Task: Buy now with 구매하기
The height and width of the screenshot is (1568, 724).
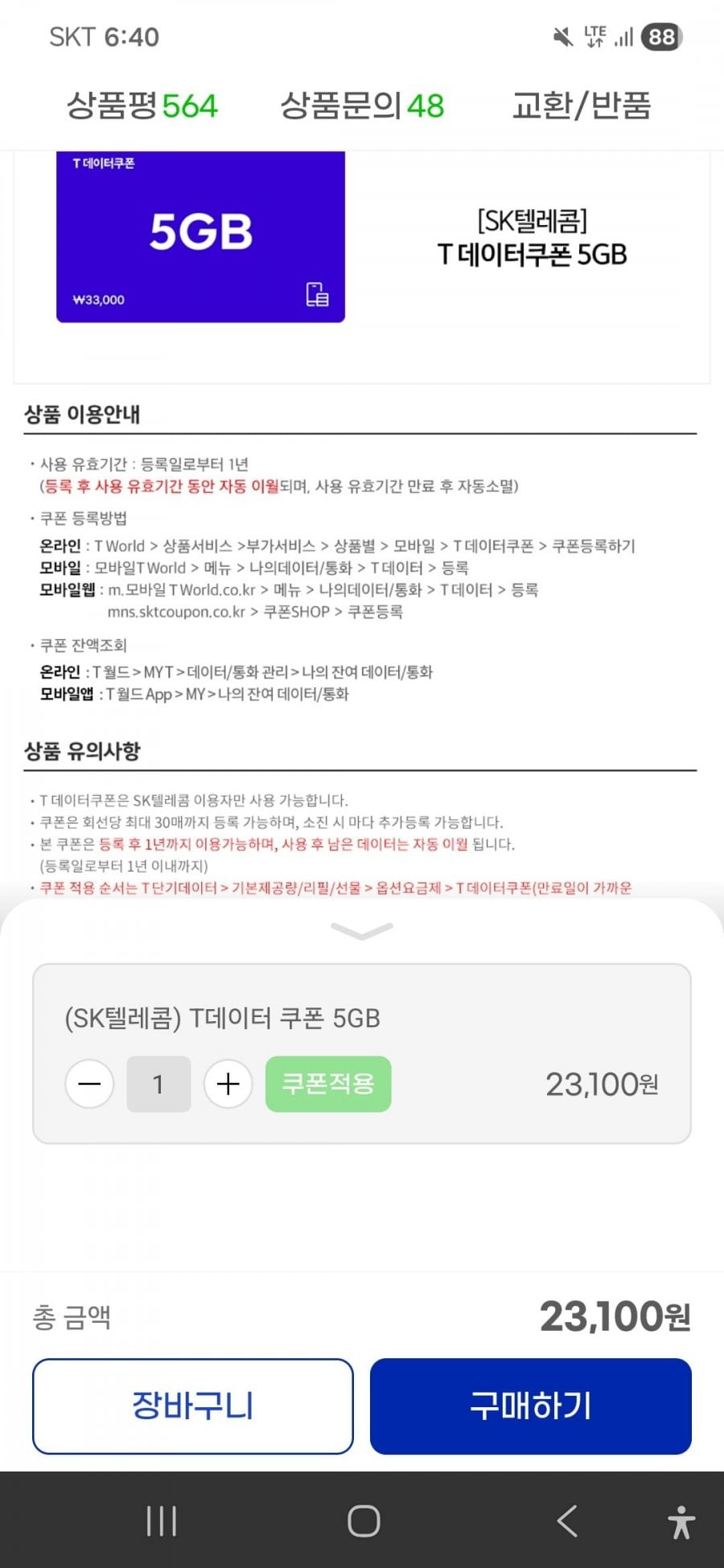Action: tap(531, 1406)
